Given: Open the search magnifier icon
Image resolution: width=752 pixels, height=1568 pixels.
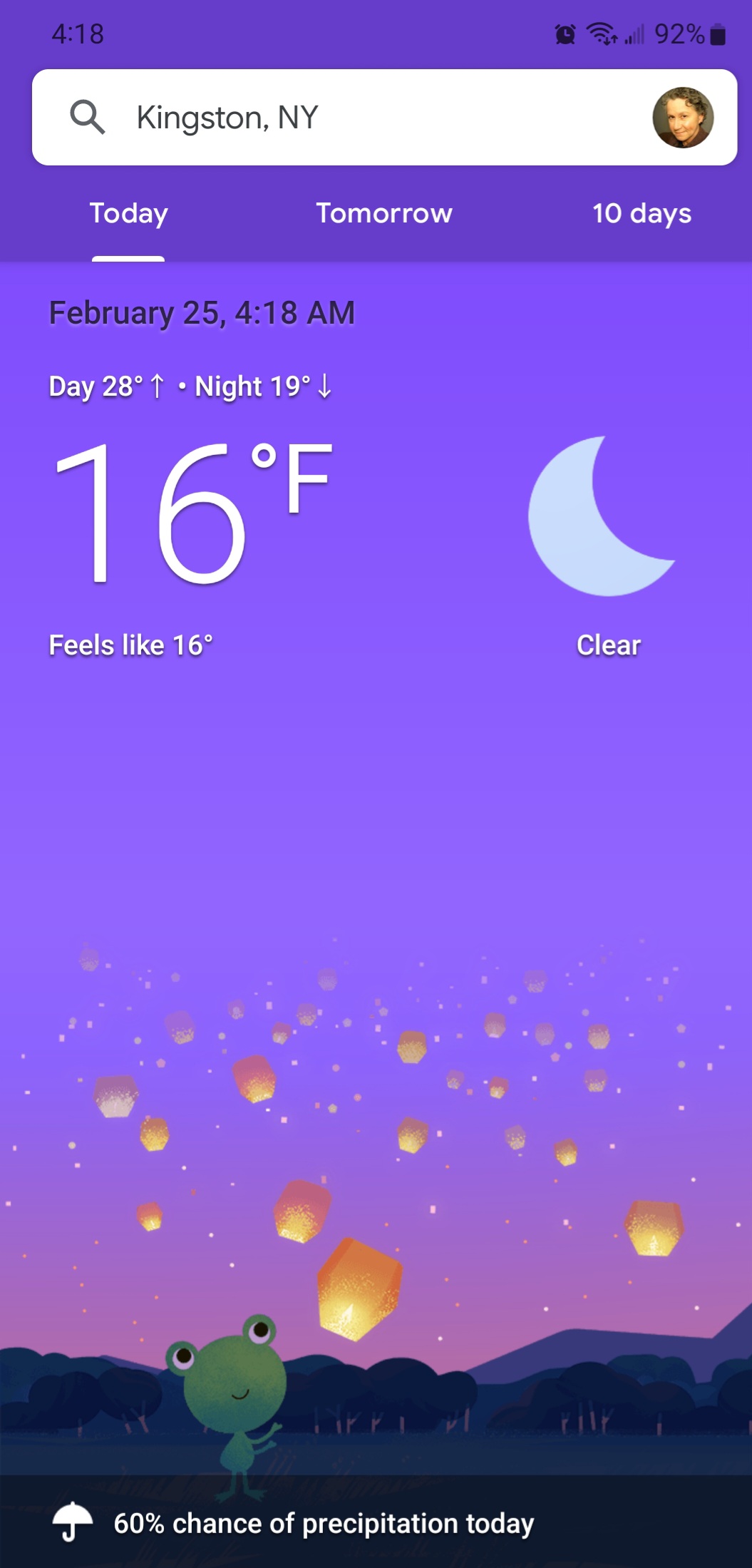Looking at the screenshot, I should 88,117.
